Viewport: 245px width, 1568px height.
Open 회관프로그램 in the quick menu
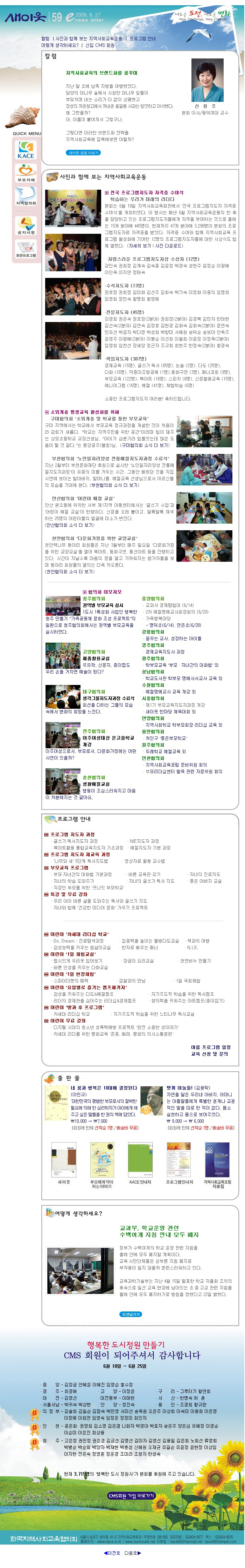tap(26, 248)
